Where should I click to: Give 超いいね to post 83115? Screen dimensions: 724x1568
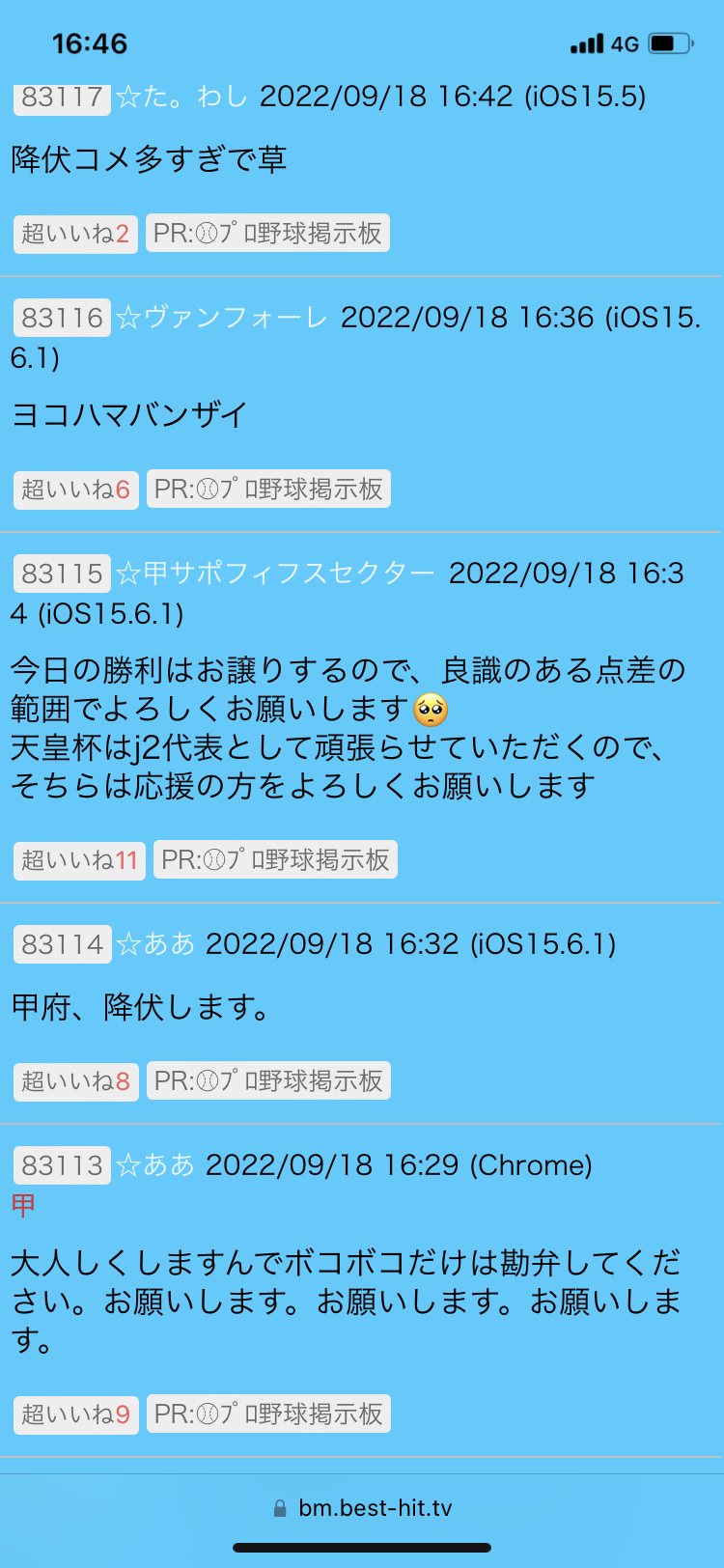[x=79, y=860]
